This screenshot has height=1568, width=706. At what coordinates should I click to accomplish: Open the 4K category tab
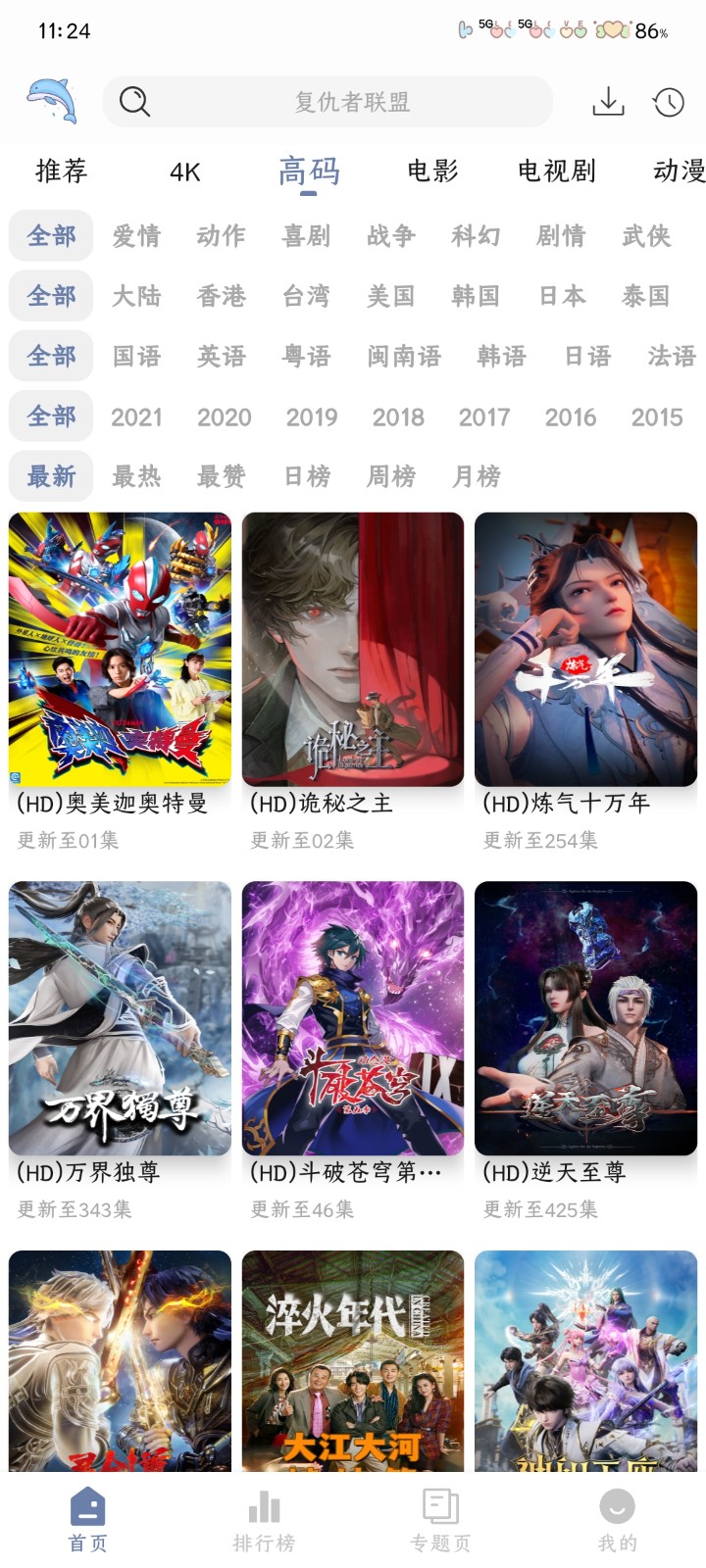click(x=185, y=171)
